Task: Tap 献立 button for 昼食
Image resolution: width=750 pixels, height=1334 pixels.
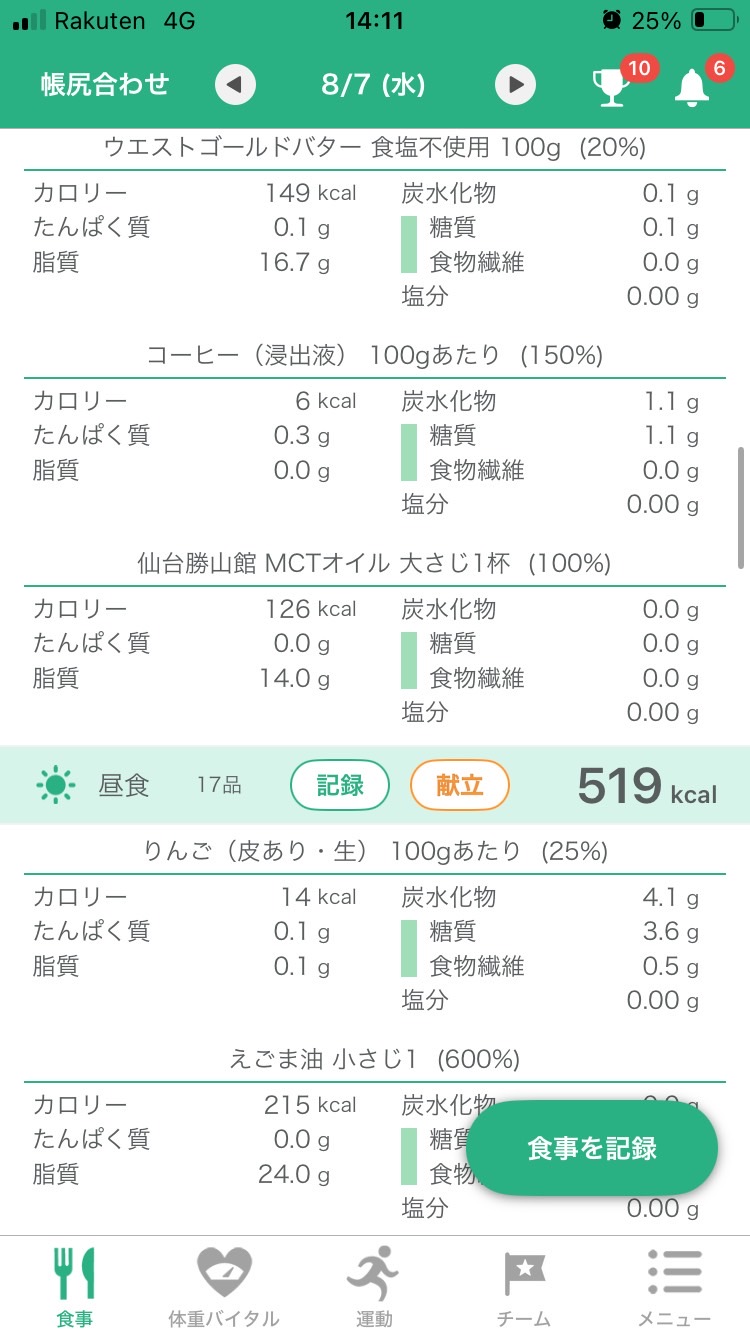Action: [x=460, y=785]
